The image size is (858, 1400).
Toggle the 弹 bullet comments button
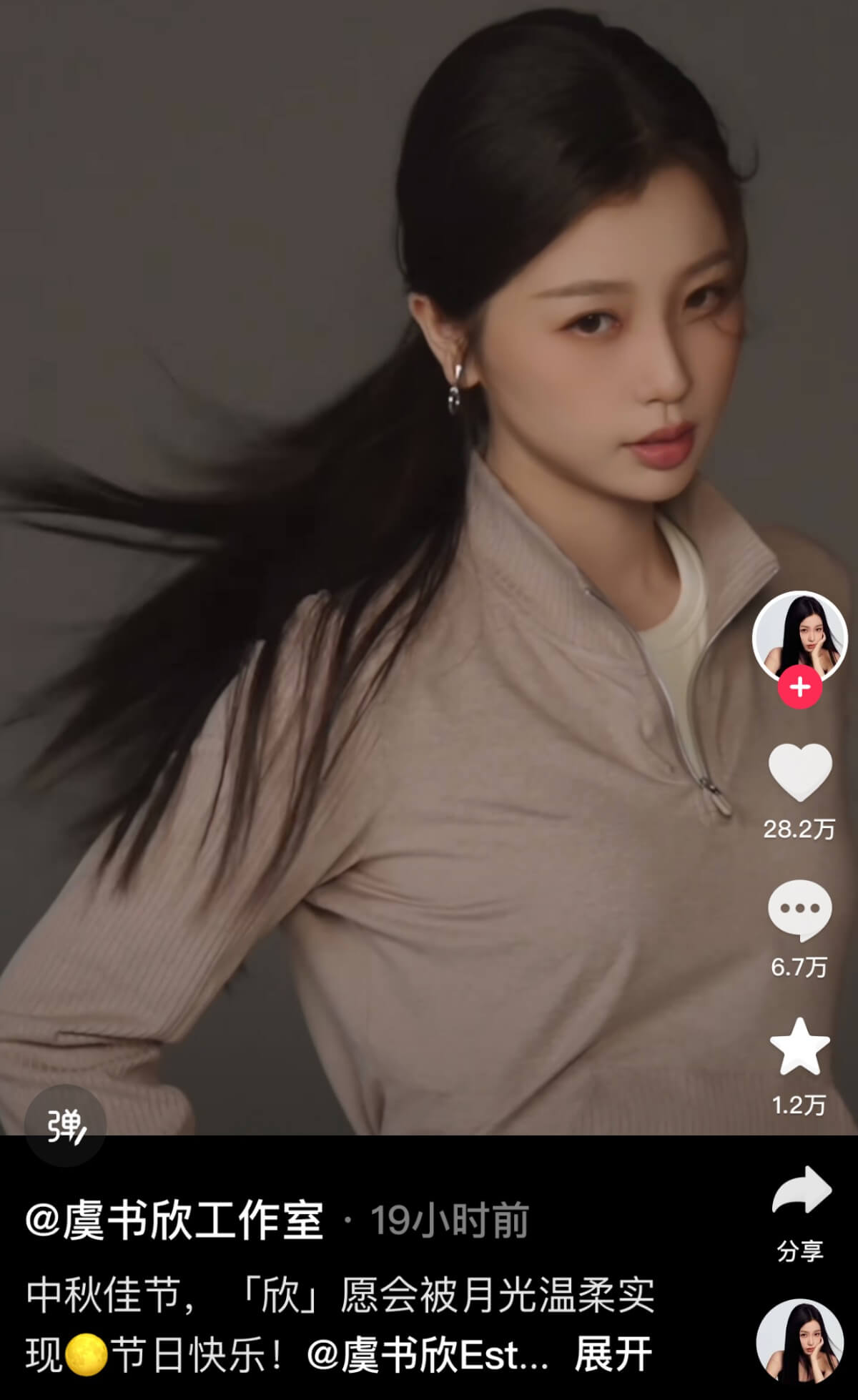pos(65,1126)
